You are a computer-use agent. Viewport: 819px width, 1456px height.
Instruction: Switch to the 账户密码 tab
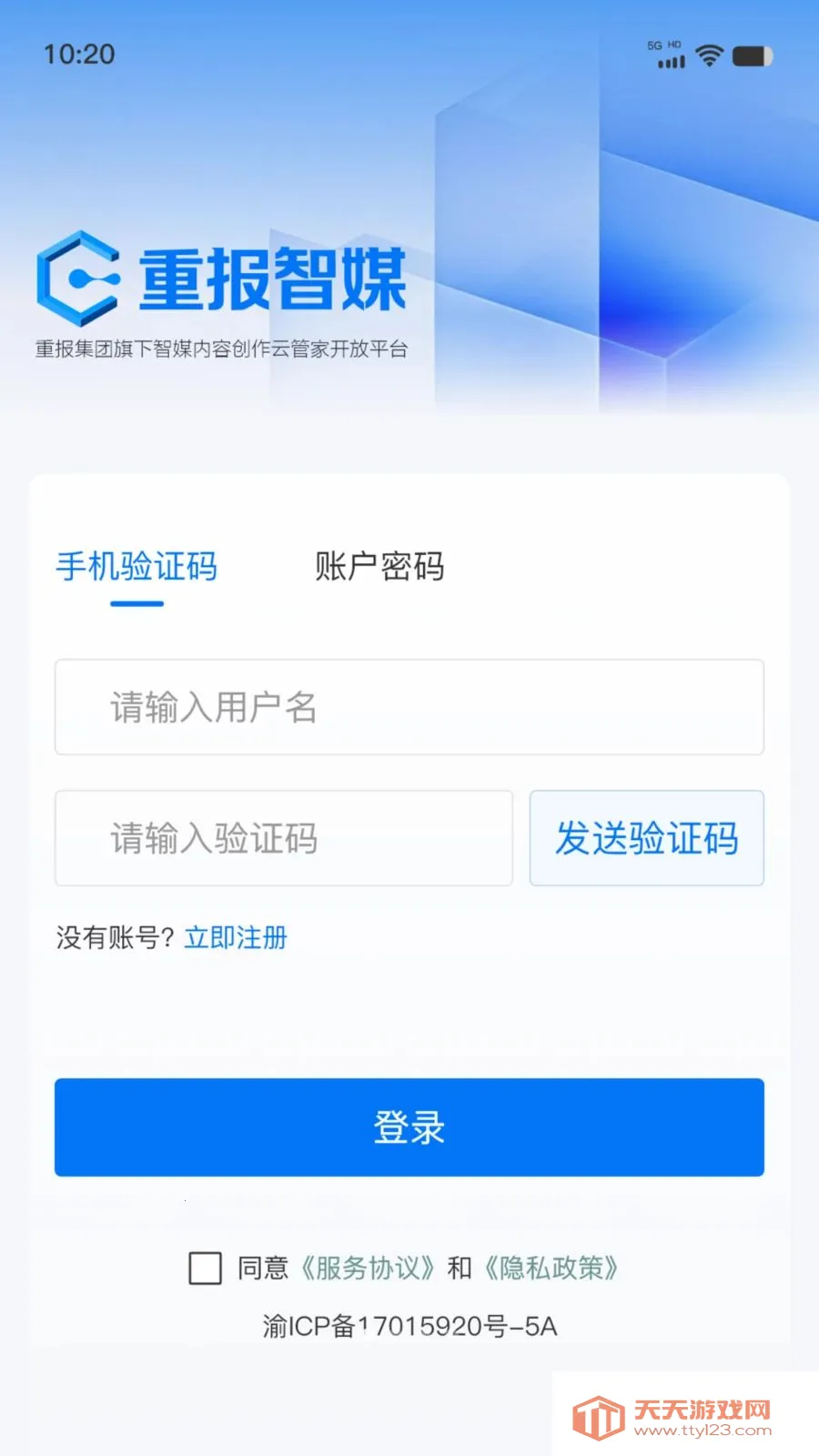tap(379, 566)
